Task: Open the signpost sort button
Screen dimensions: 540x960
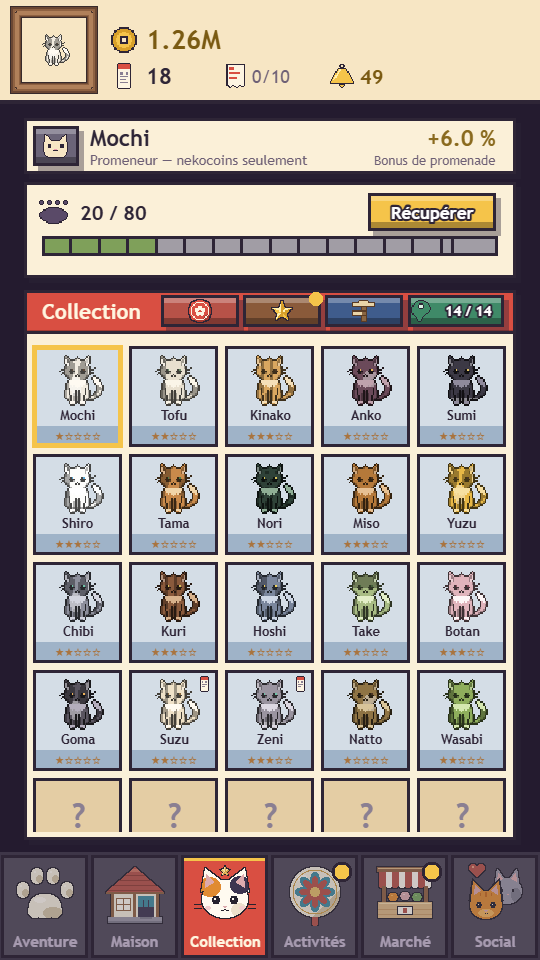Action: pos(364,311)
